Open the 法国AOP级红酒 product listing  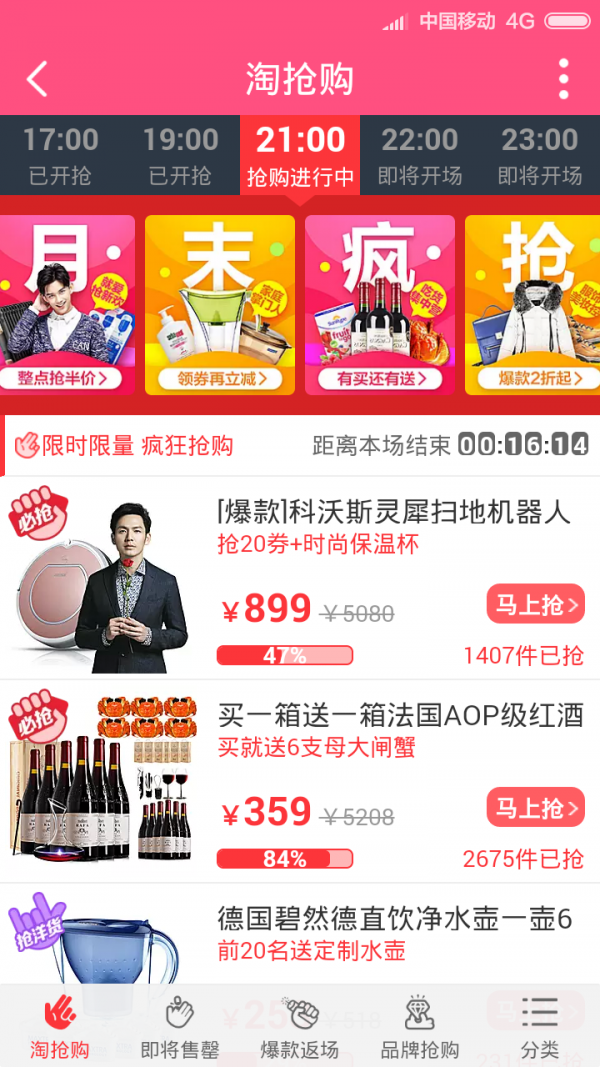click(x=400, y=715)
